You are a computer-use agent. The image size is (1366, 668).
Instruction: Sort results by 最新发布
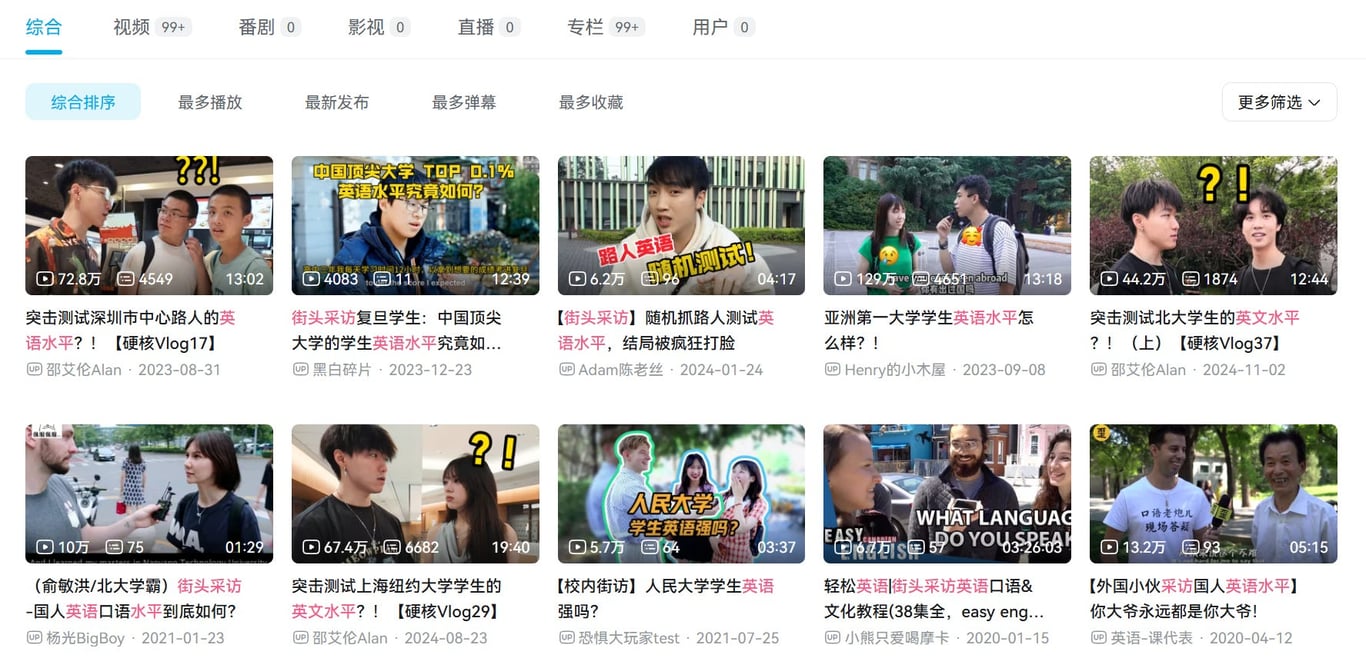click(x=337, y=102)
